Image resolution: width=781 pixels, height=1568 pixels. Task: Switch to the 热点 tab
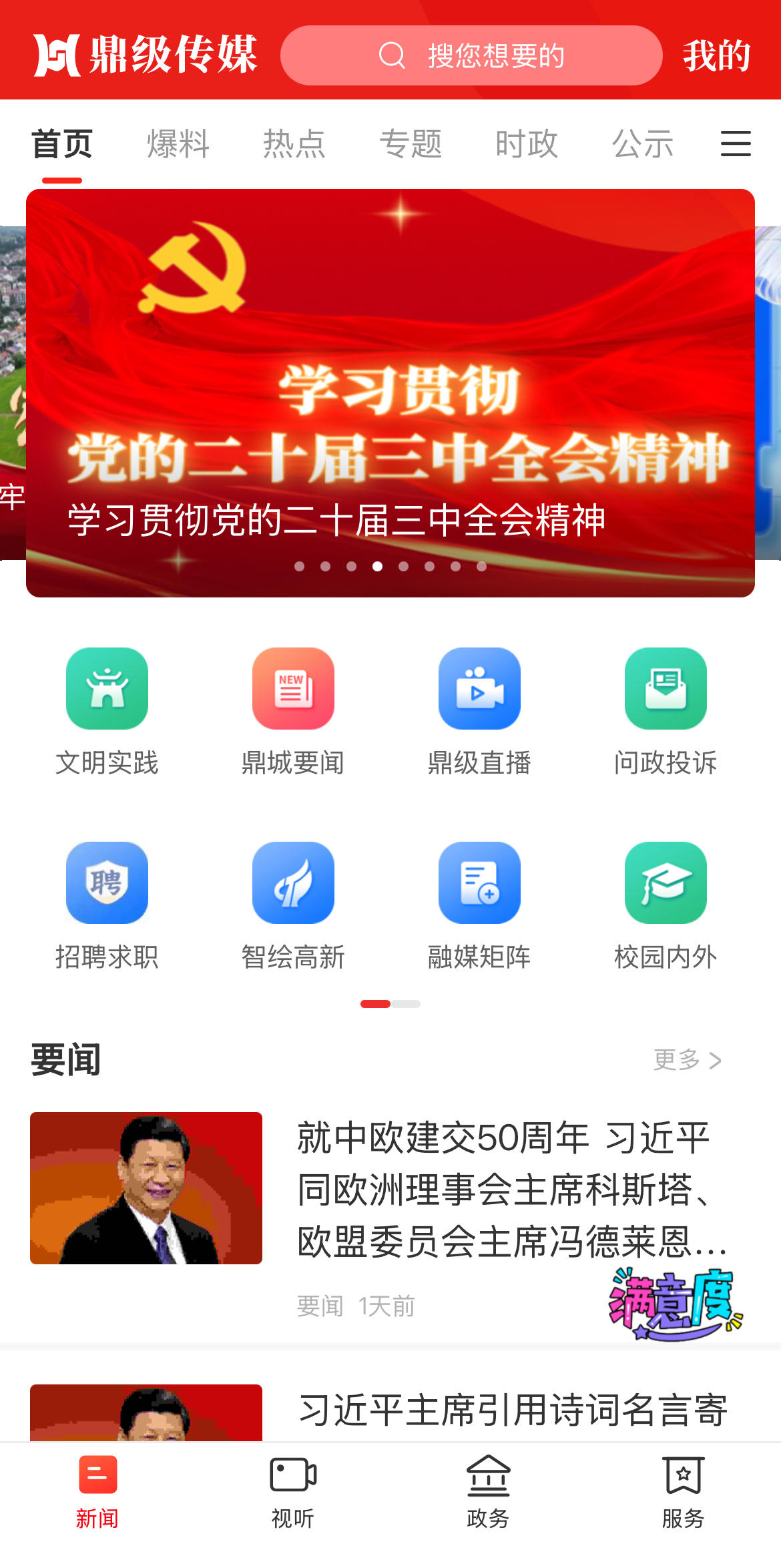[x=294, y=144]
